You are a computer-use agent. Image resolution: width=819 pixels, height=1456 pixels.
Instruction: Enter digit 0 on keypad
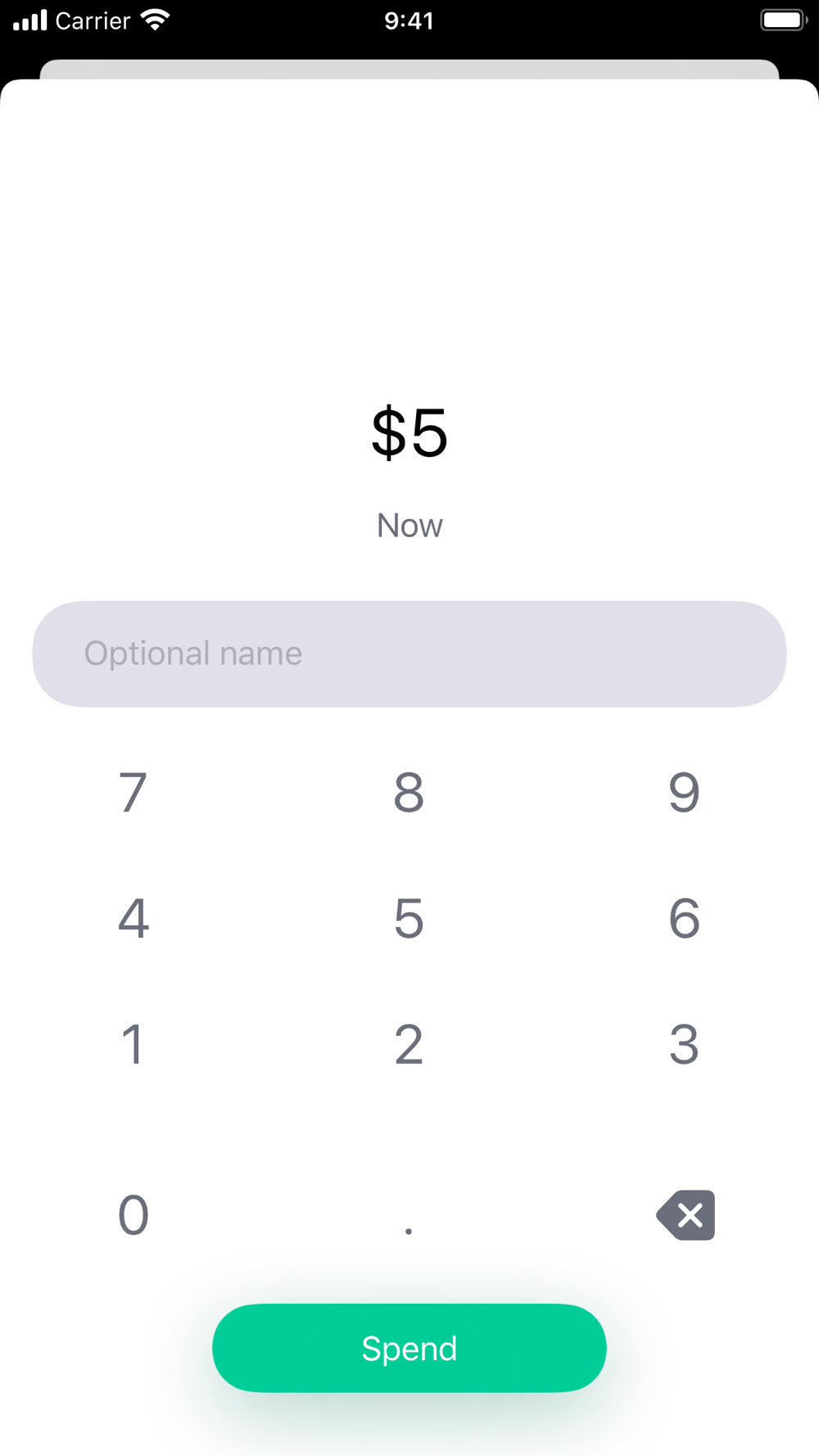tap(133, 1214)
